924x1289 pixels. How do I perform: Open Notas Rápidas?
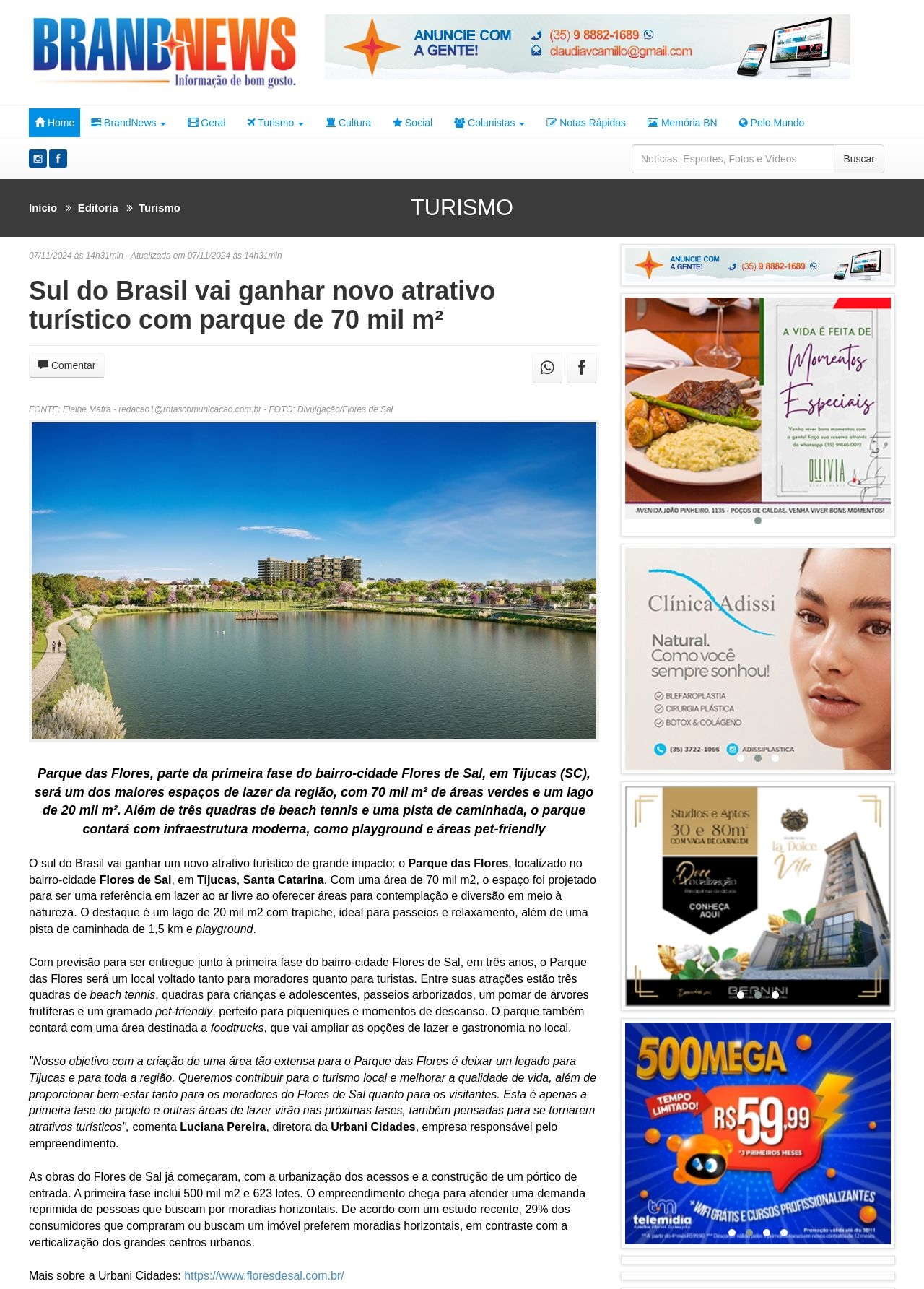[585, 123]
